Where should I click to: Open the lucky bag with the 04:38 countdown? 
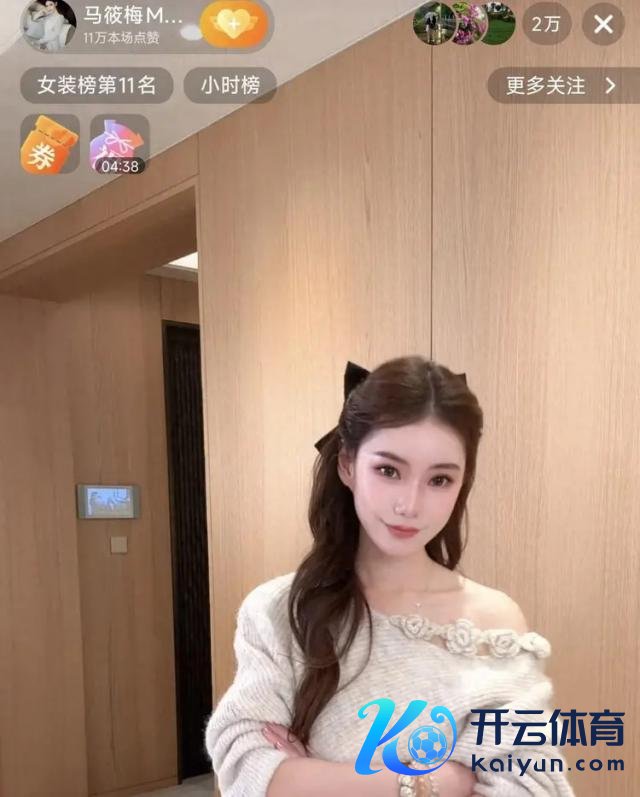[119, 143]
